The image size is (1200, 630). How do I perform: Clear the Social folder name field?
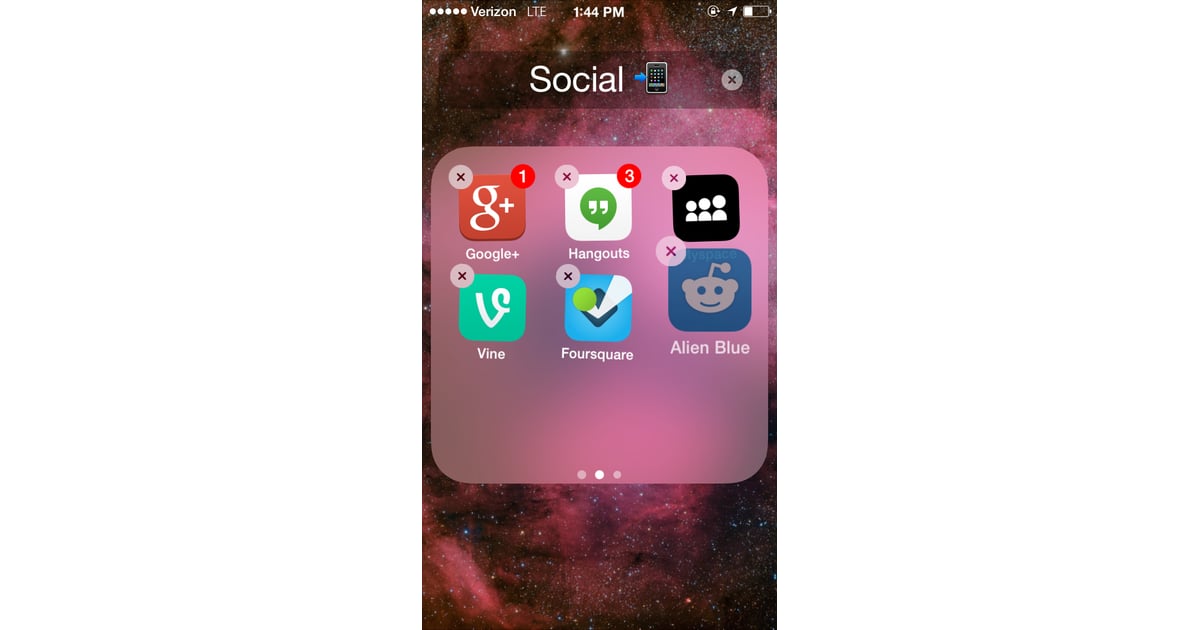pos(732,79)
